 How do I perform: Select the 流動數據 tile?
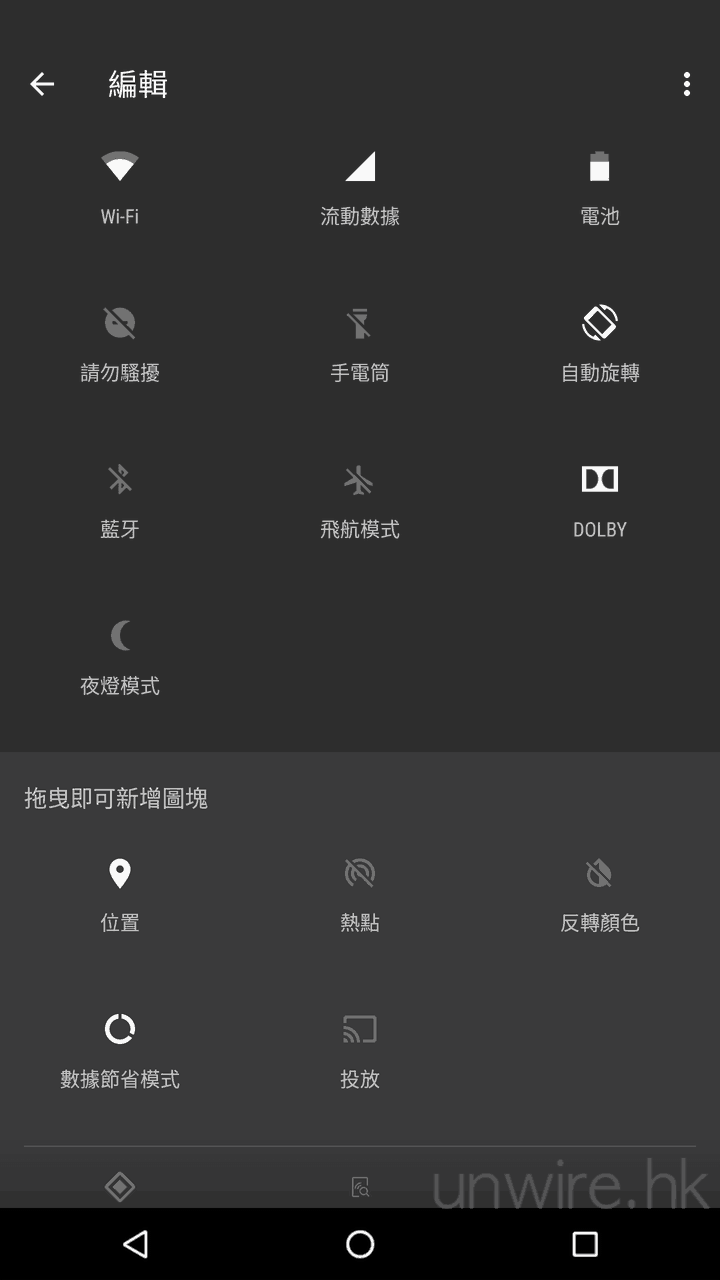click(x=360, y=187)
